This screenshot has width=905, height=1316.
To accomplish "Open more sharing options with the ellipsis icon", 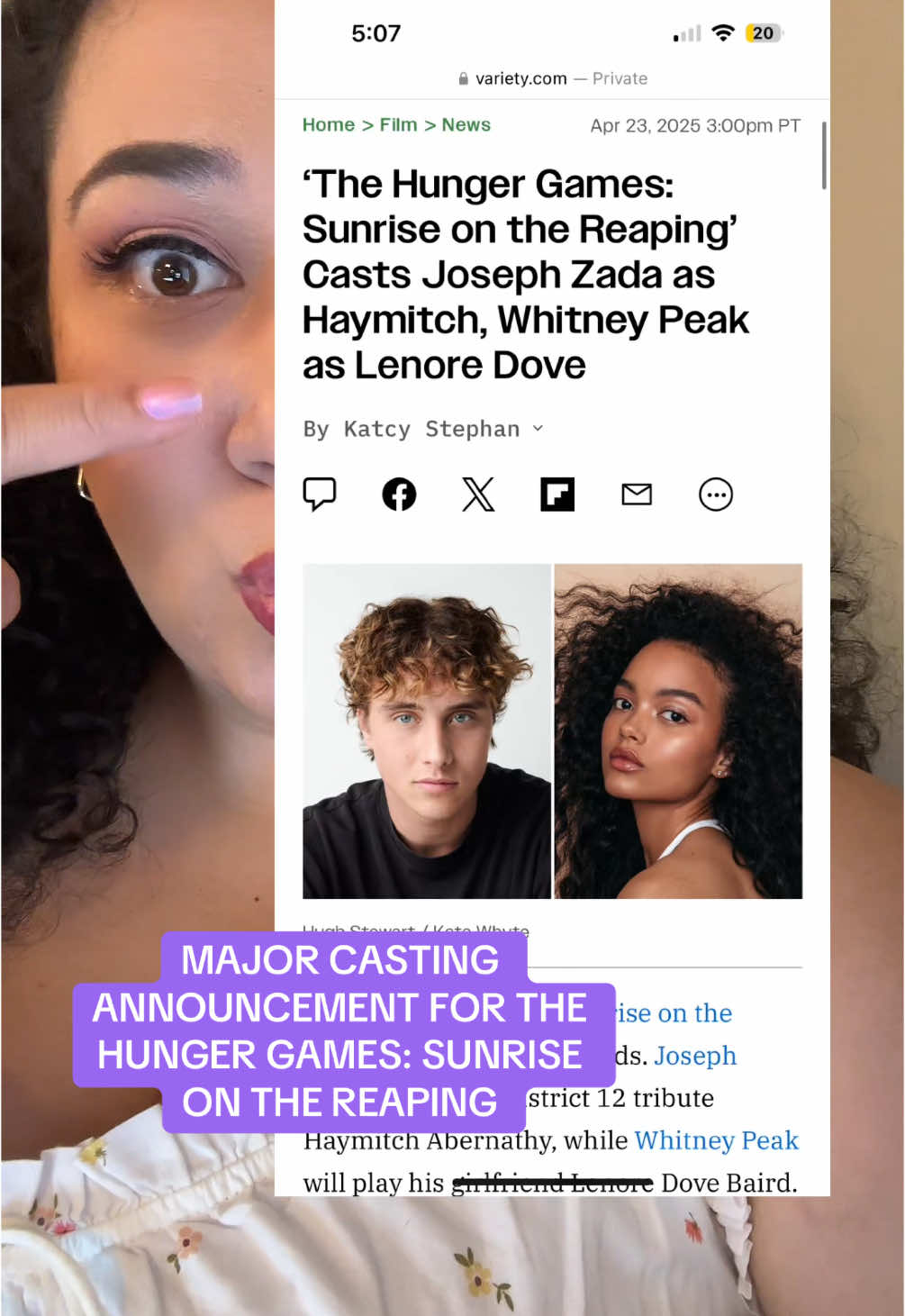I will coord(716,494).
